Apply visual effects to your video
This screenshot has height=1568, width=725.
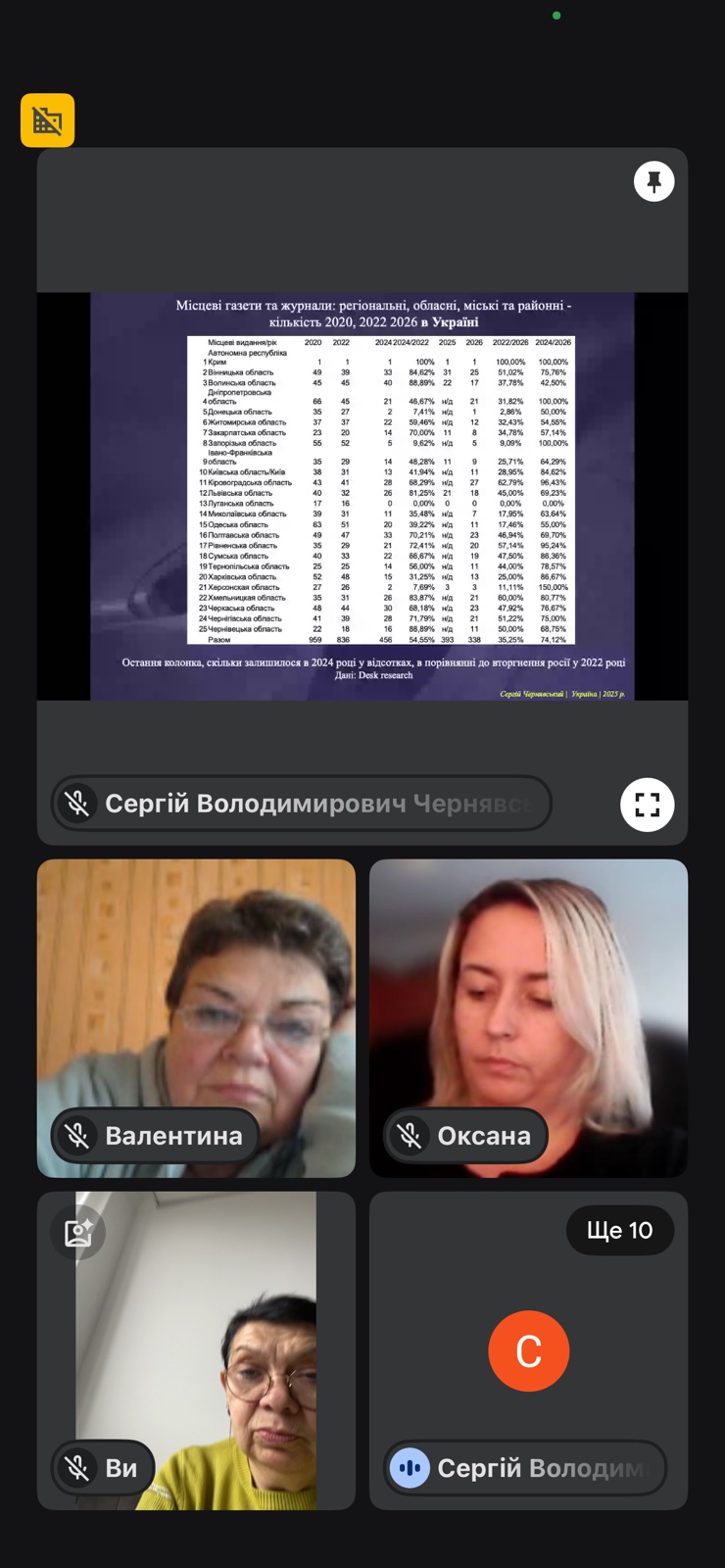pos(77,1232)
